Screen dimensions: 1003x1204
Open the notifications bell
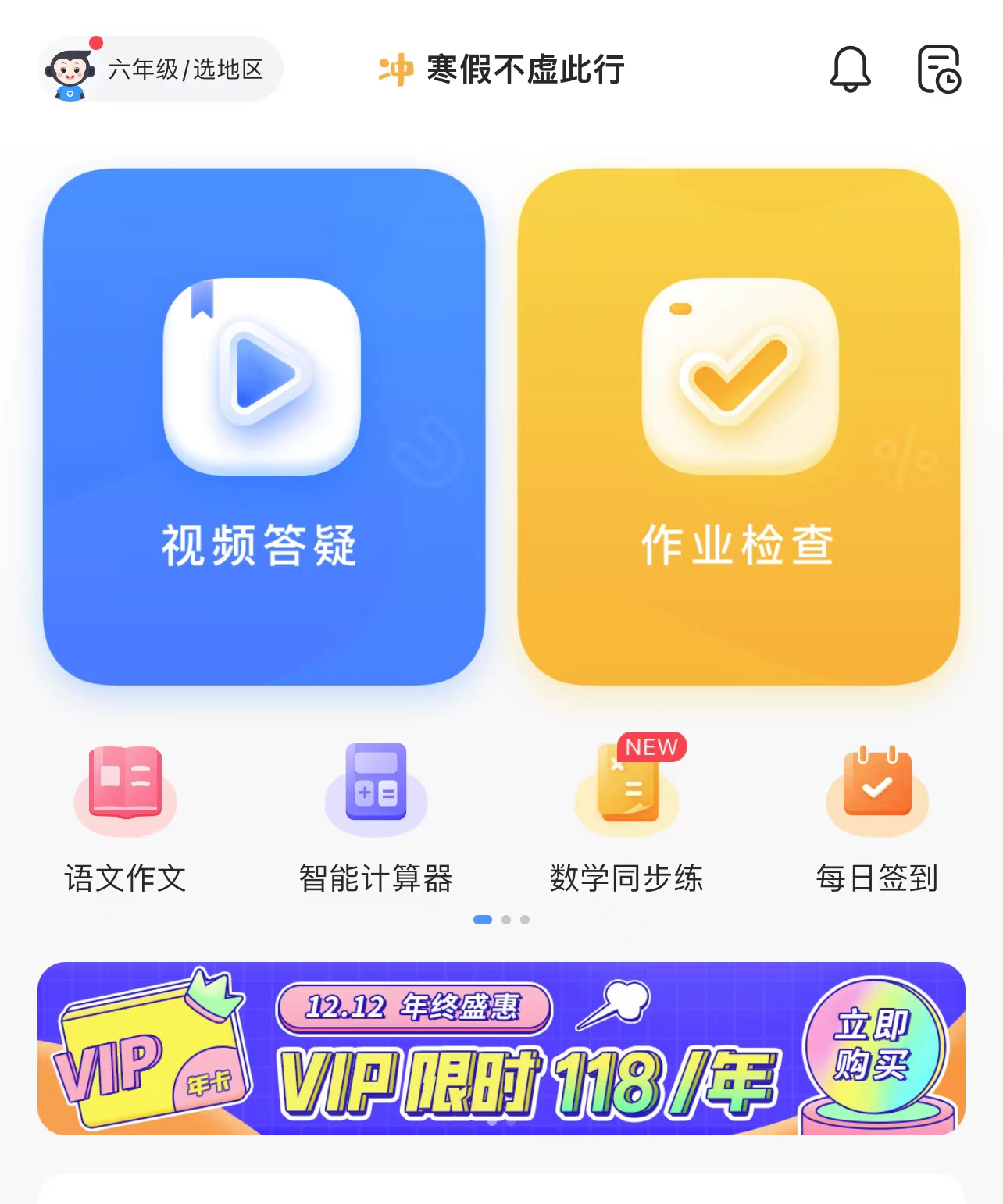tap(850, 69)
